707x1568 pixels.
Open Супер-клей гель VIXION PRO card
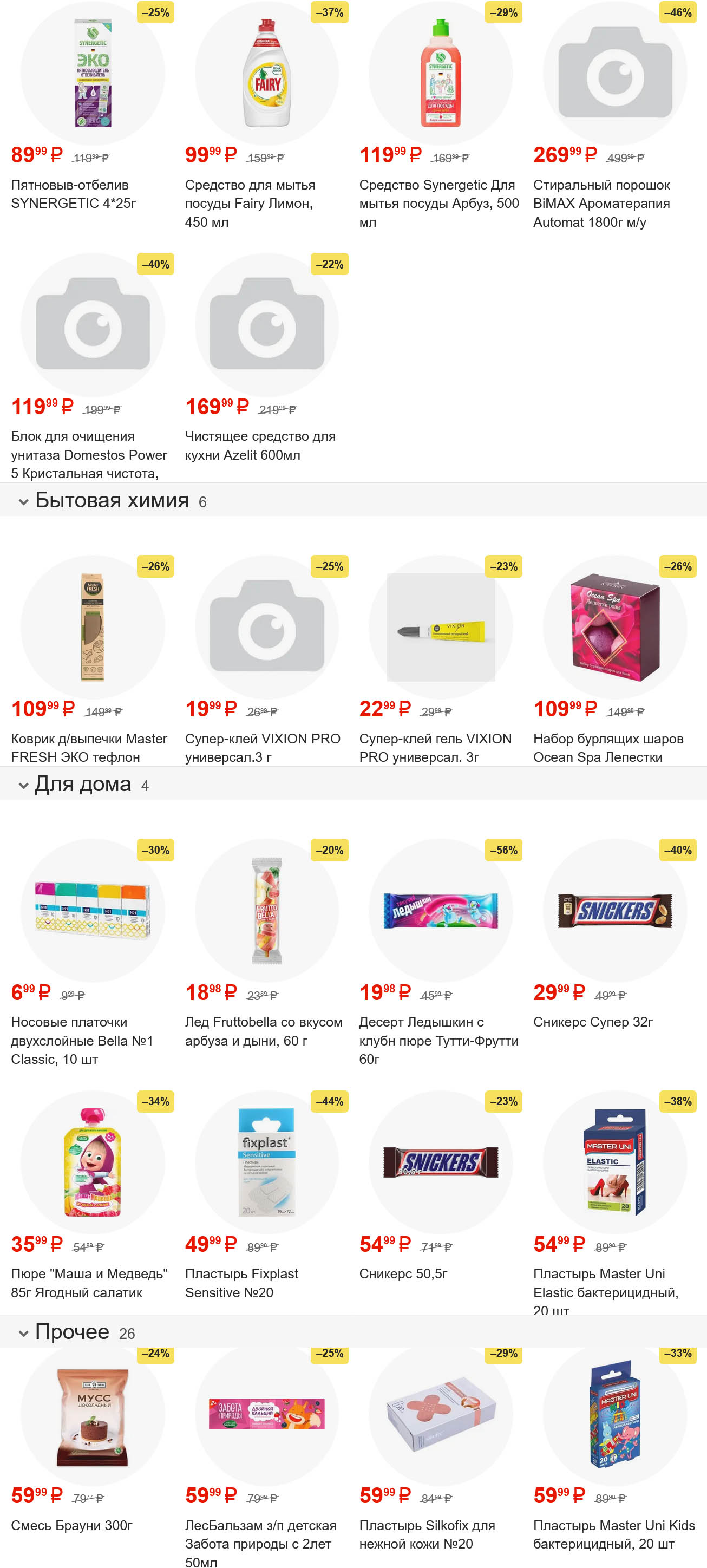[441, 627]
